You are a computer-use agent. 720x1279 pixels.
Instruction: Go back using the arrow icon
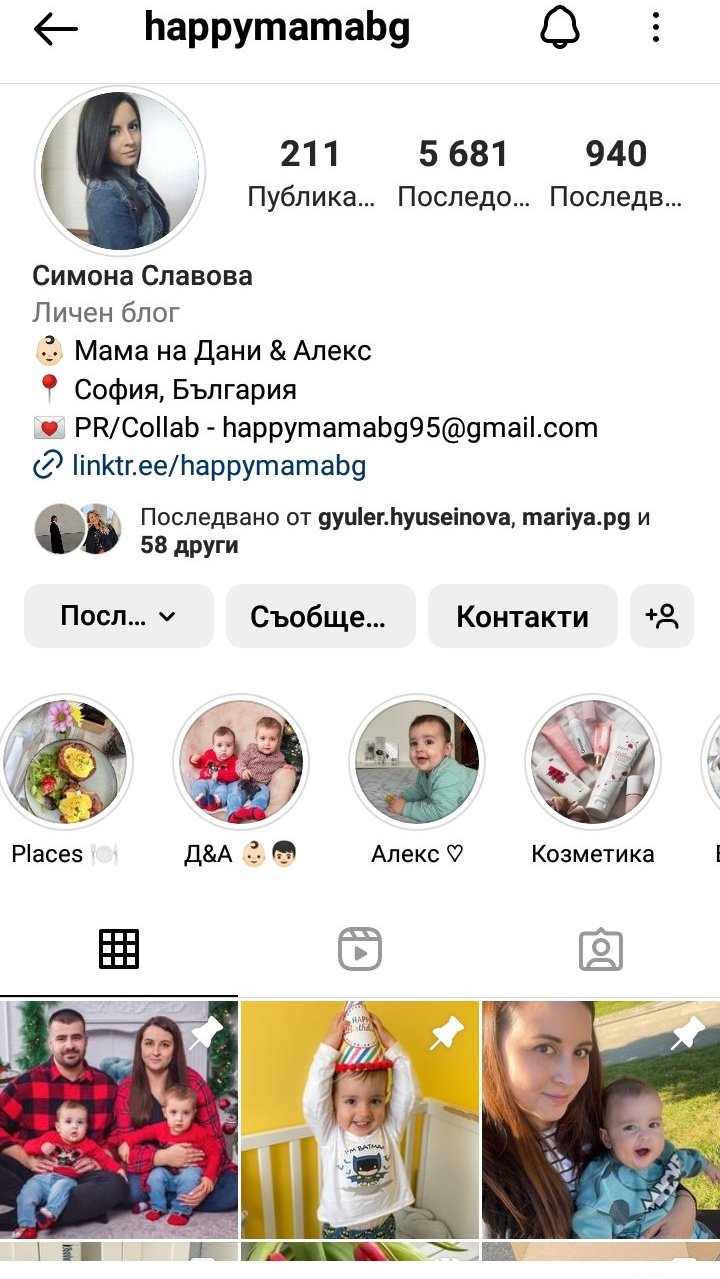(56, 29)
